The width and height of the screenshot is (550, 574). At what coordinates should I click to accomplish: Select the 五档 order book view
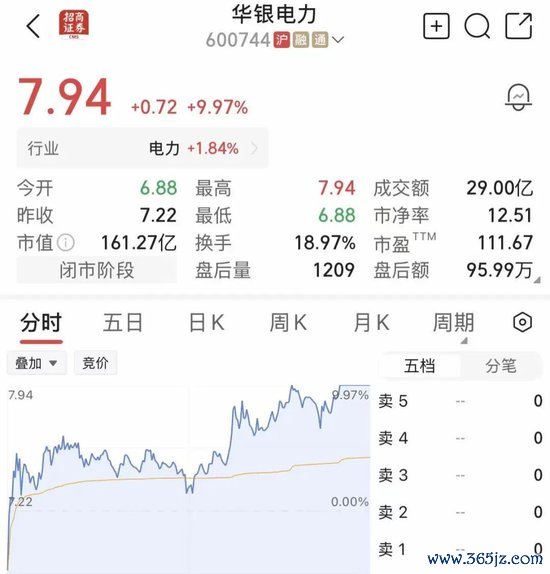[x=420, y=366]
